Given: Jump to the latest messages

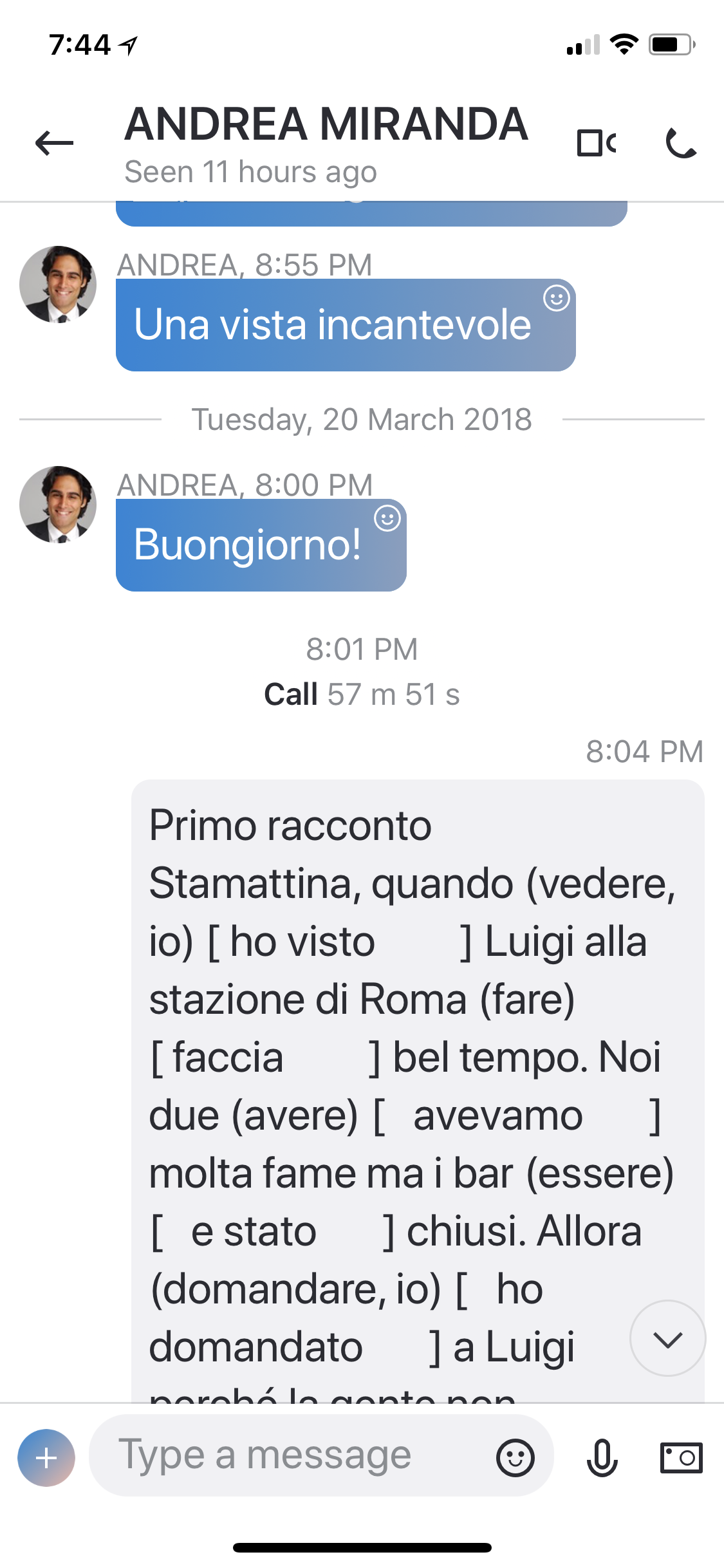Looking at the screenshot, I should pyautogui.click(x=667, y=1338).
